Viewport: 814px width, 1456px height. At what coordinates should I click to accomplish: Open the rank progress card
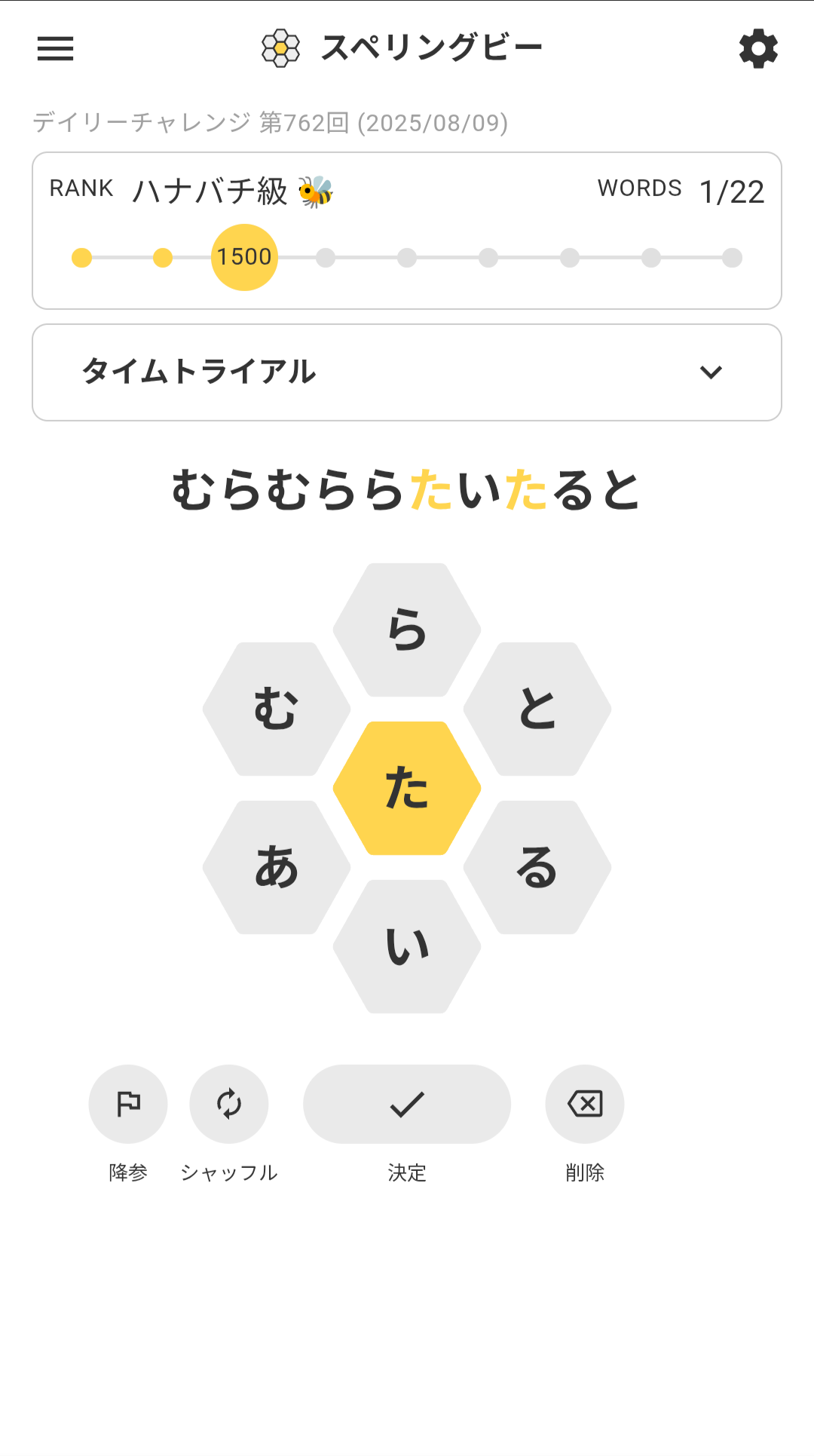point(407,231)
